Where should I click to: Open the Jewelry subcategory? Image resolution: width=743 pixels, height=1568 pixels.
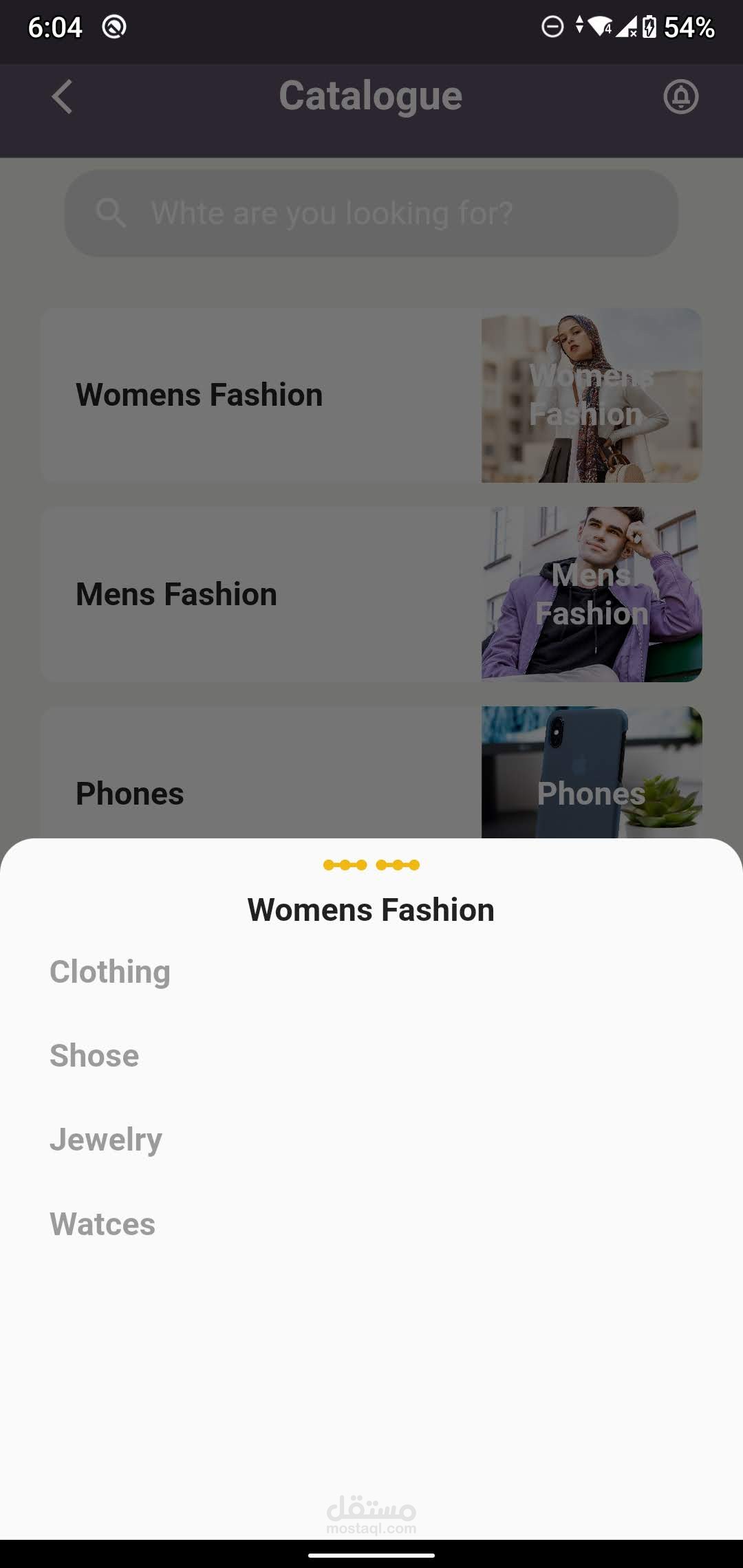[x=106, y=1140]
